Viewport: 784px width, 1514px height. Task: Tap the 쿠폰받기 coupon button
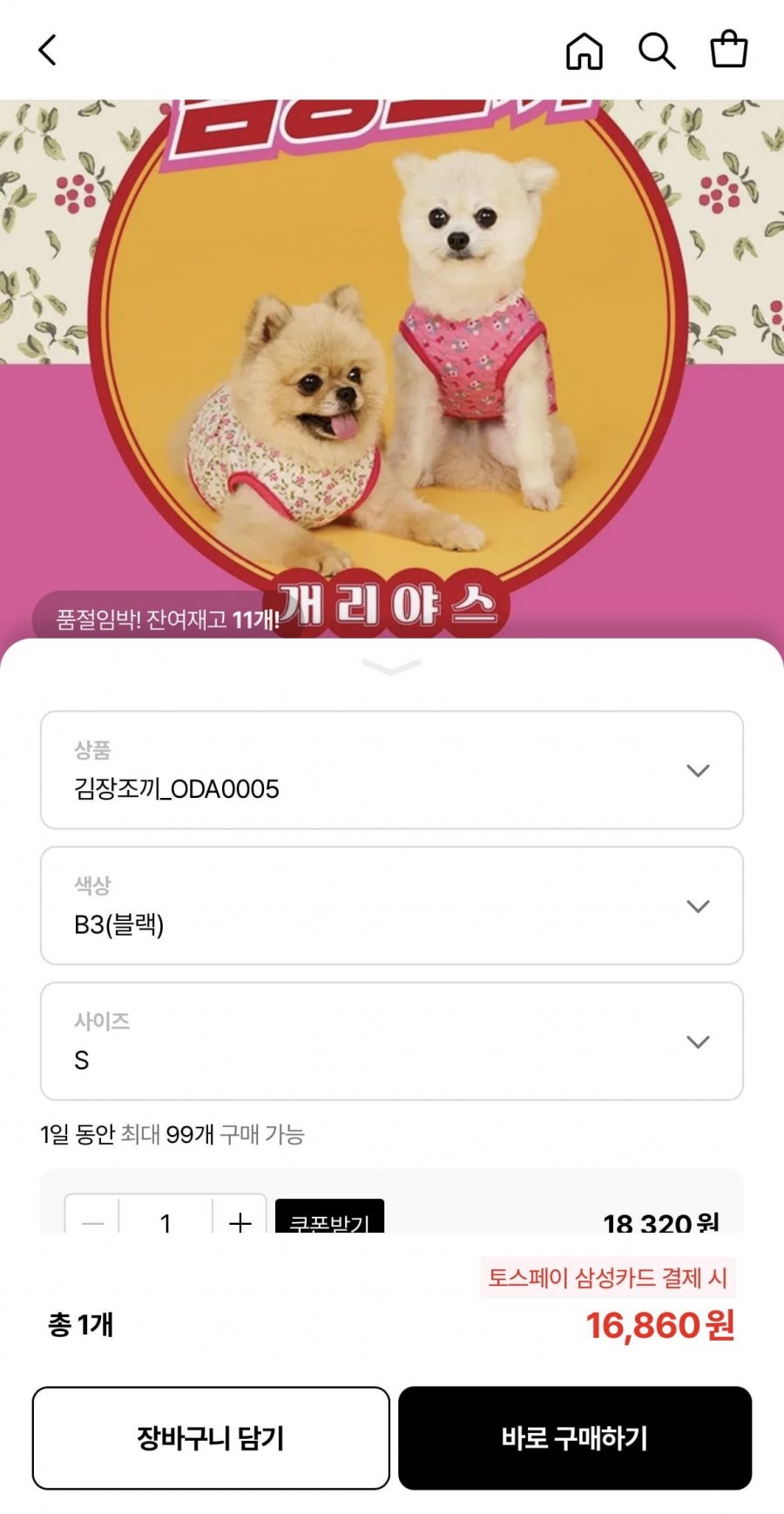[329, 1218]
